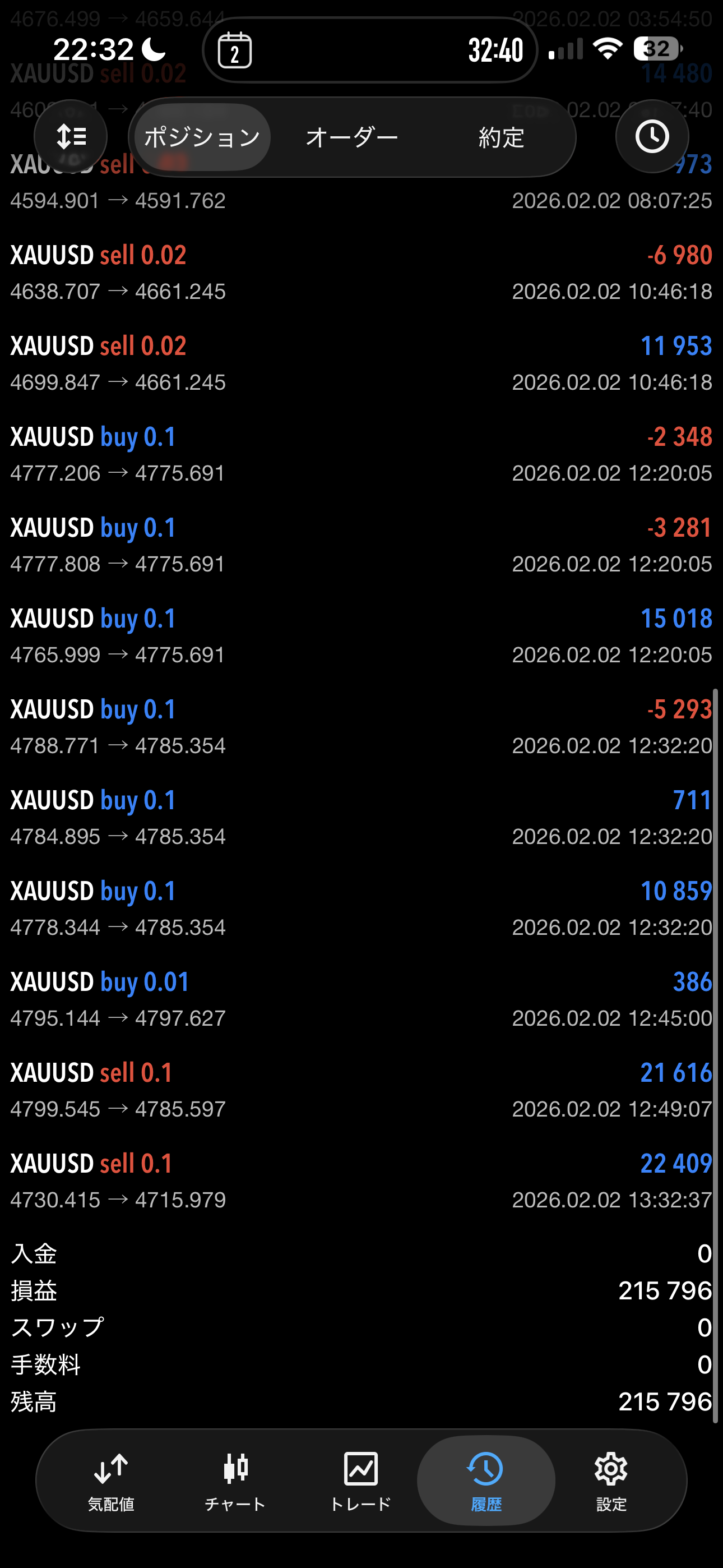Switch to the トレード tab
The height and width of the screenshot is (1568, 723).
(x=360, y=1481)
